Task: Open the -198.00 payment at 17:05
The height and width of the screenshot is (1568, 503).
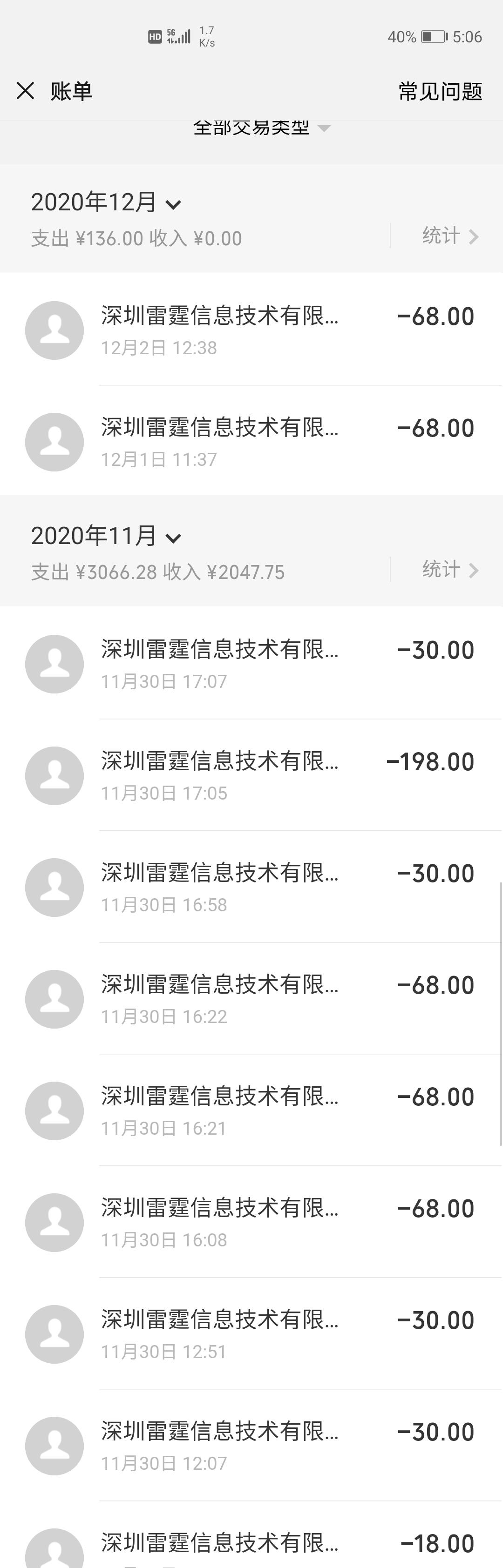Action: coord(251,775)
